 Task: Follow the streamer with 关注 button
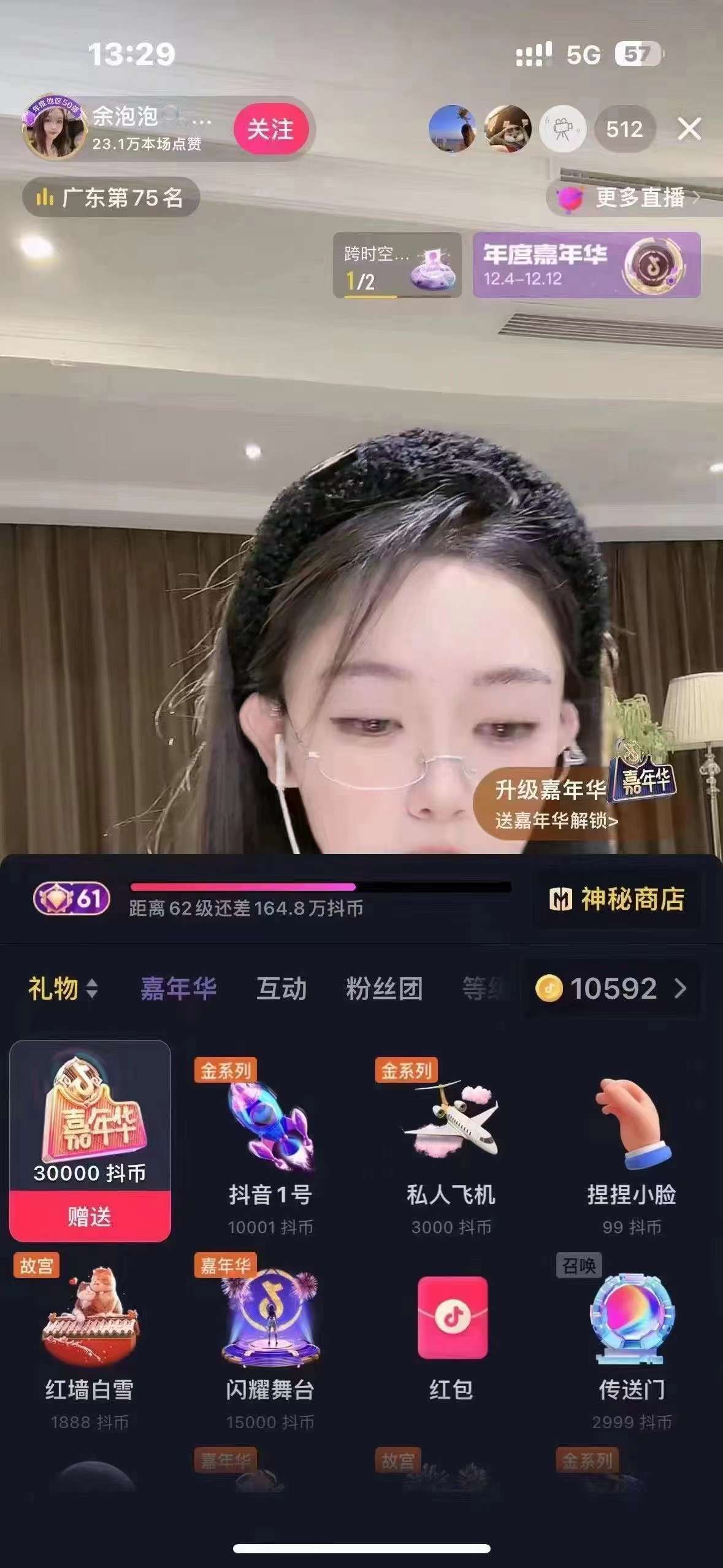[270, 129]
